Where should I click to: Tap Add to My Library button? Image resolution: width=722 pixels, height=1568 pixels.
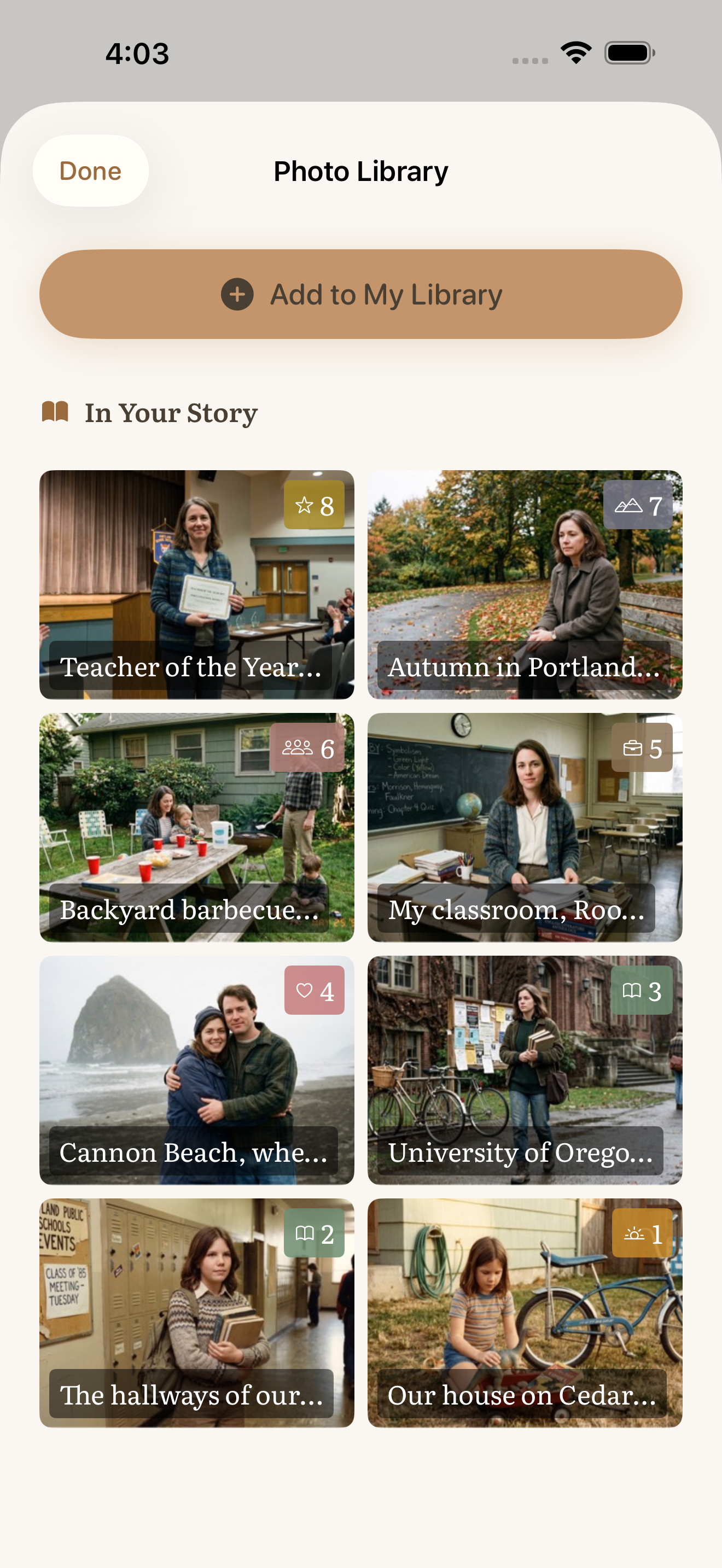click(361, 295)
